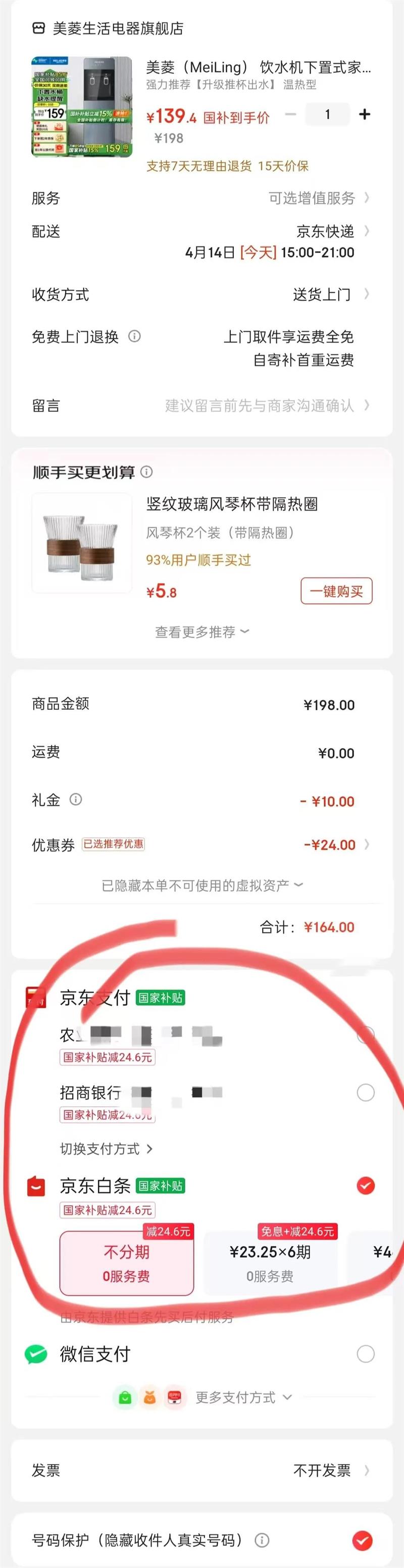Select 微信支付 as payment method
404x1568 pixels.
point(365,1354)
